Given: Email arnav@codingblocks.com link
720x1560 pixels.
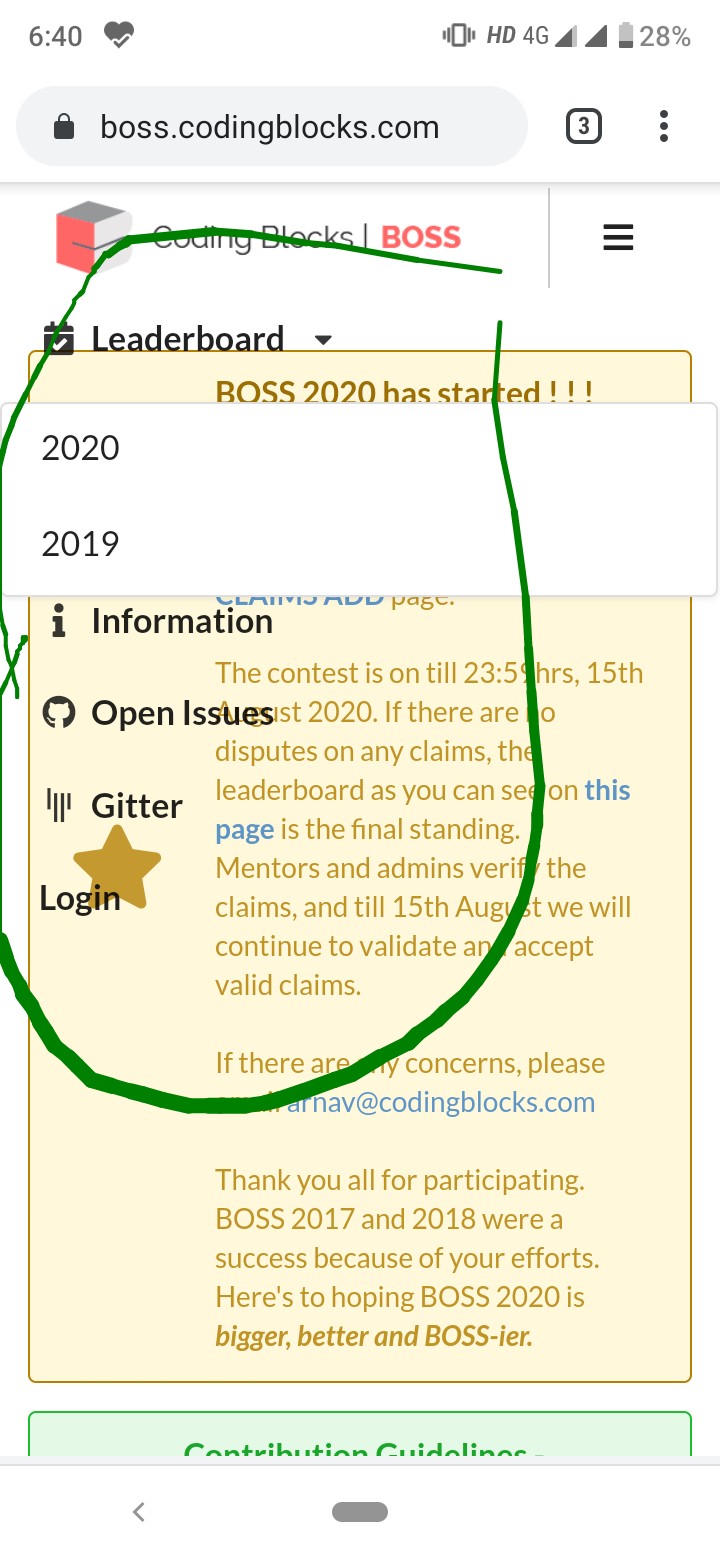Looking at the screenshot, I should tap(440, 1102).
